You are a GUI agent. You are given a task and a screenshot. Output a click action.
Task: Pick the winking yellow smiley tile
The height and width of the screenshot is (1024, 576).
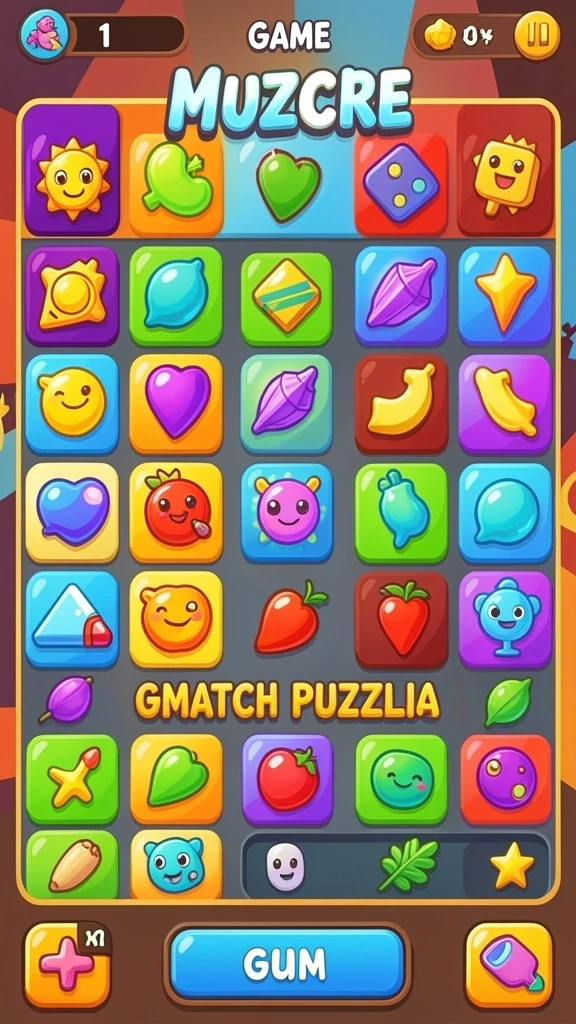click(72, 404)
